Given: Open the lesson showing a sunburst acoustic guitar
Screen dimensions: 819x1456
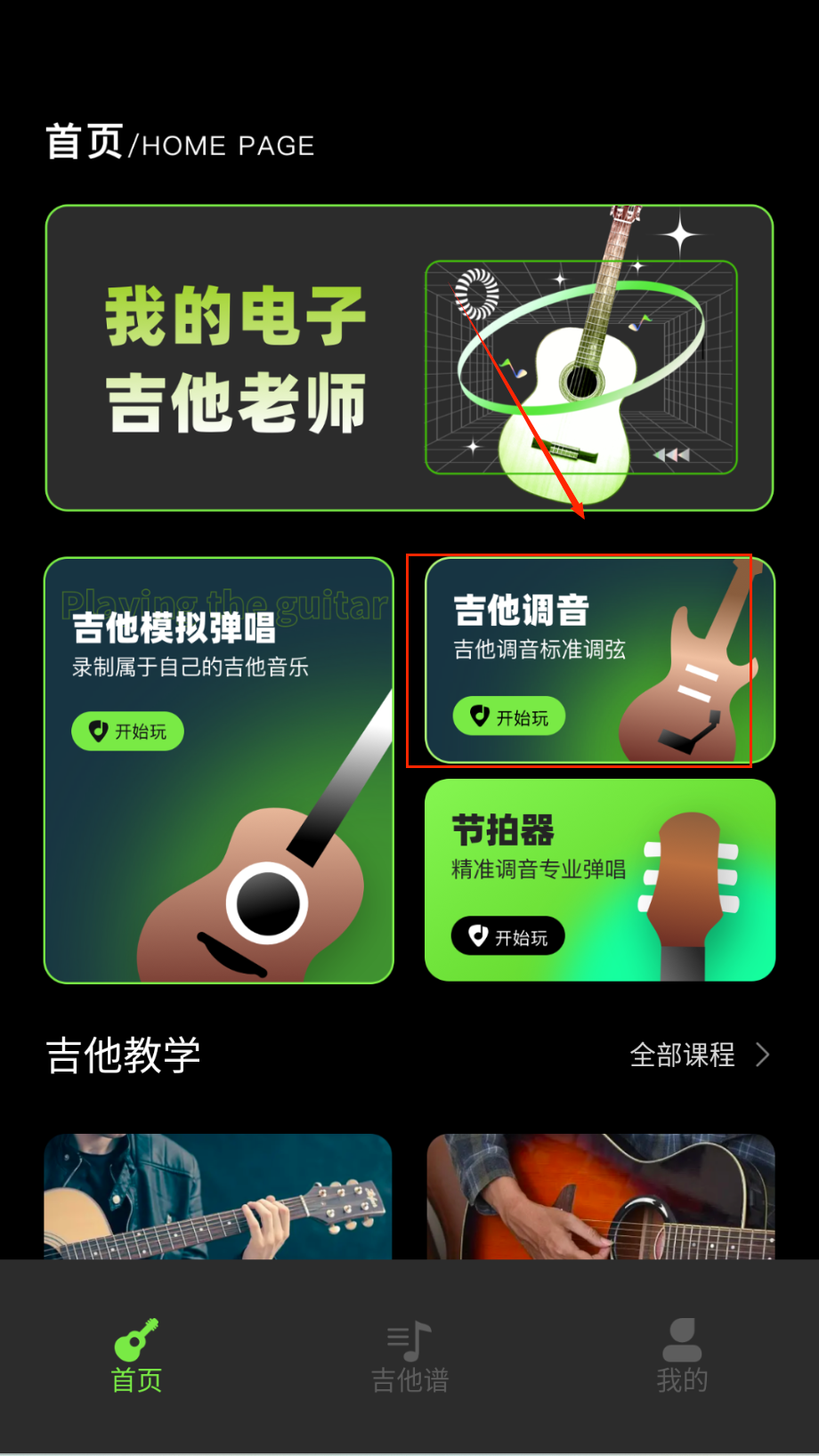Looking at the screenshot, I should pos(600,1196).
